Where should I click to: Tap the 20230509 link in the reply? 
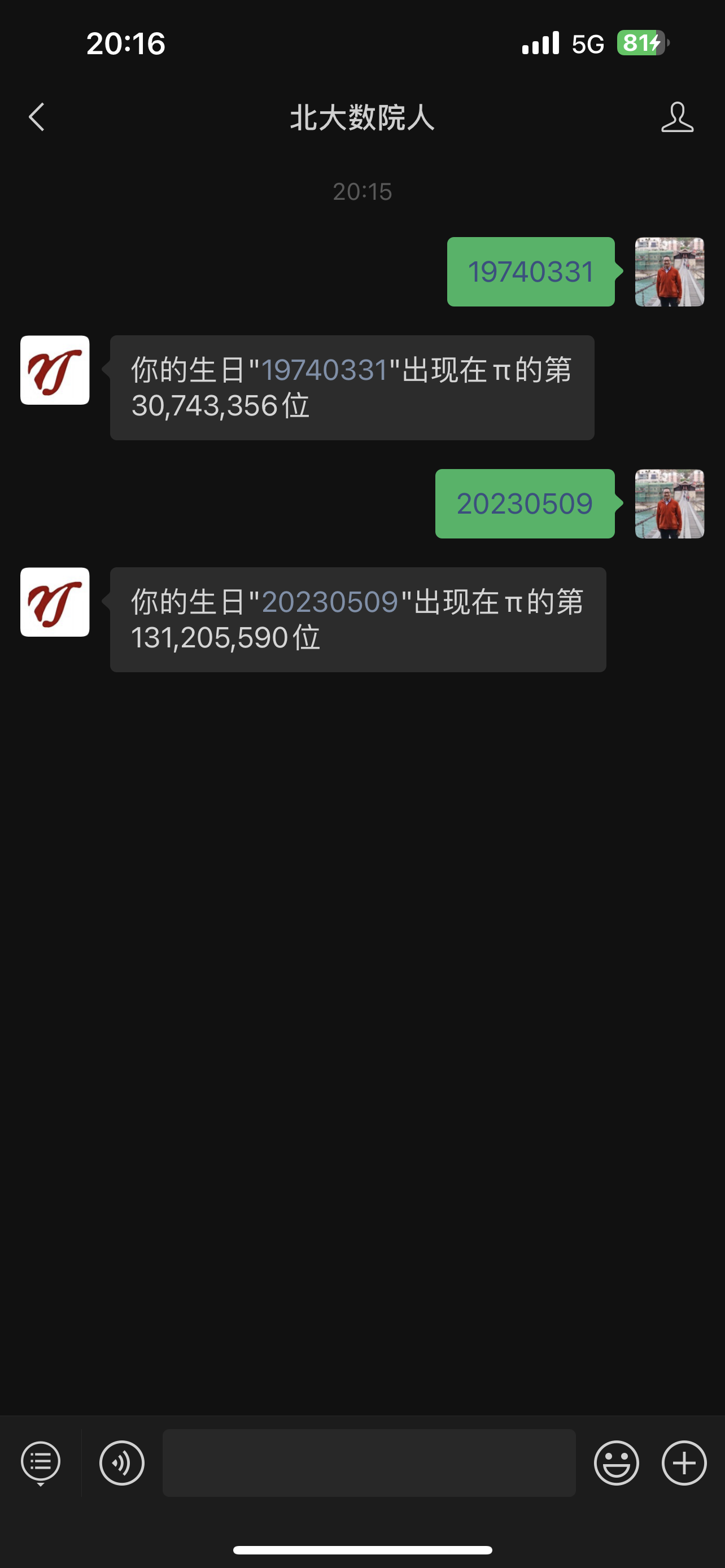click(330, 602)
